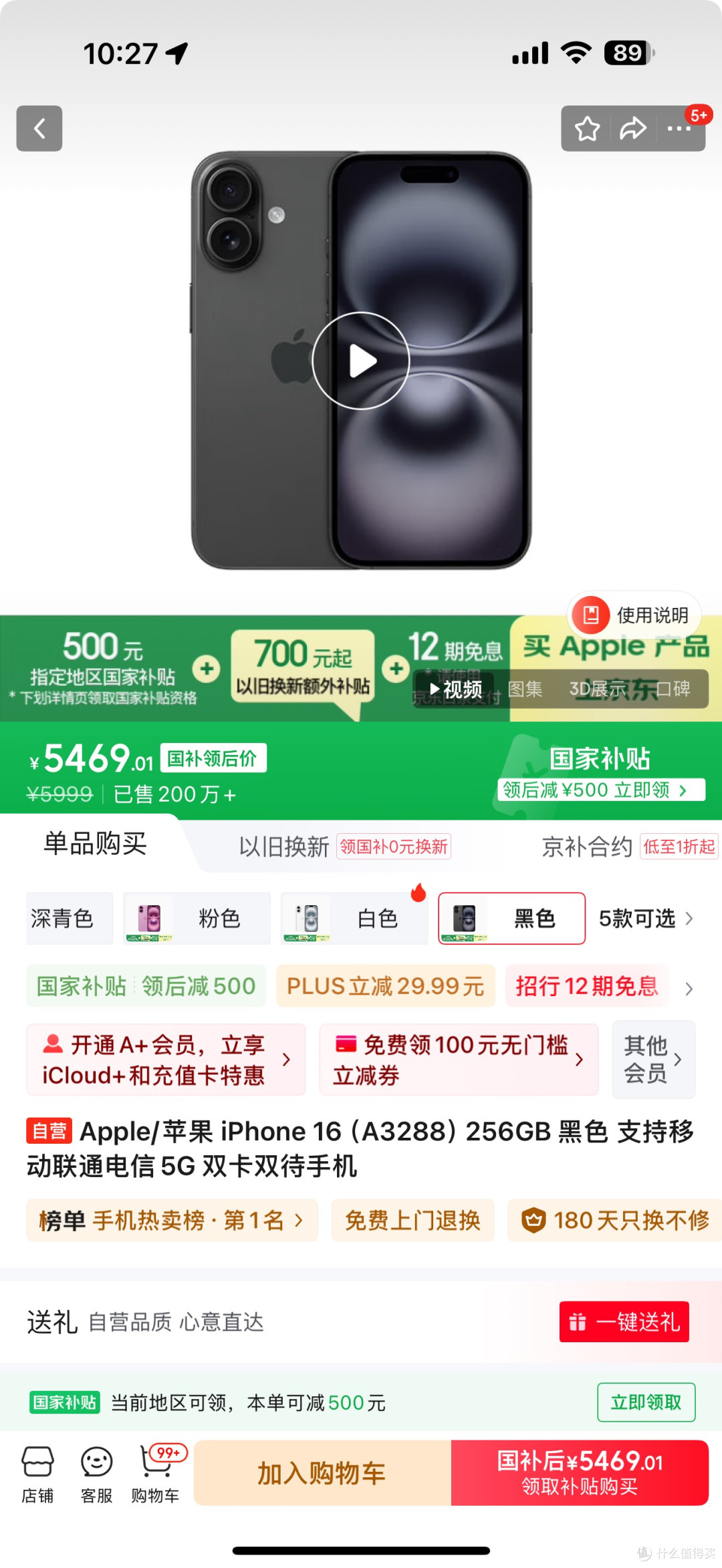
Task: Favorite this product with the star icon
Action: [587, 128]
